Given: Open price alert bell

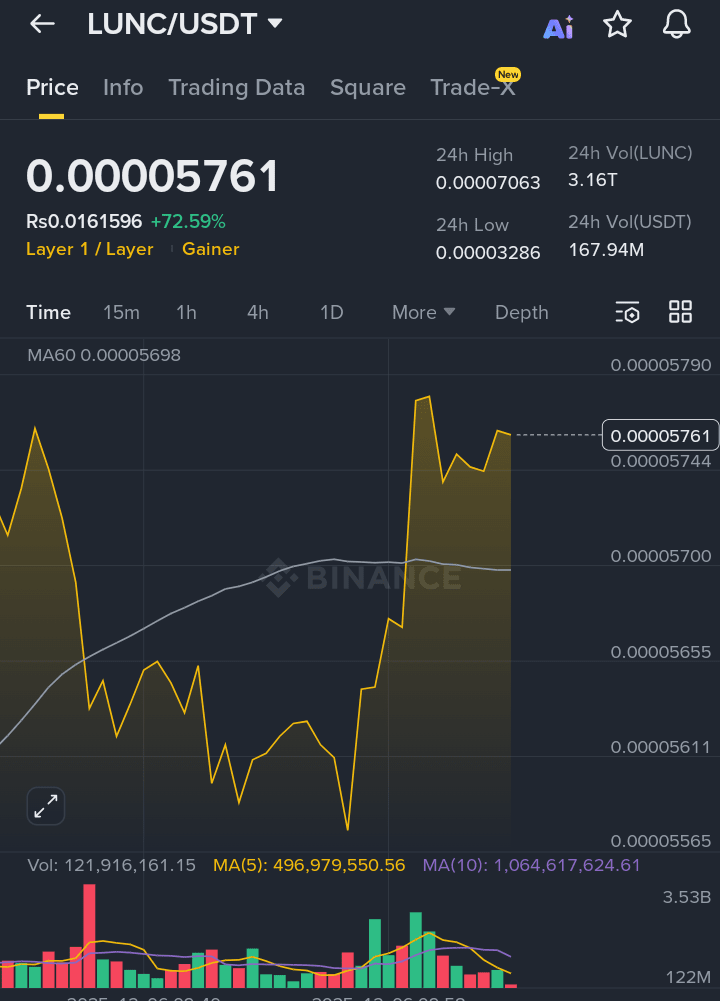Looking at the screenshot, I should coord(677,25).
